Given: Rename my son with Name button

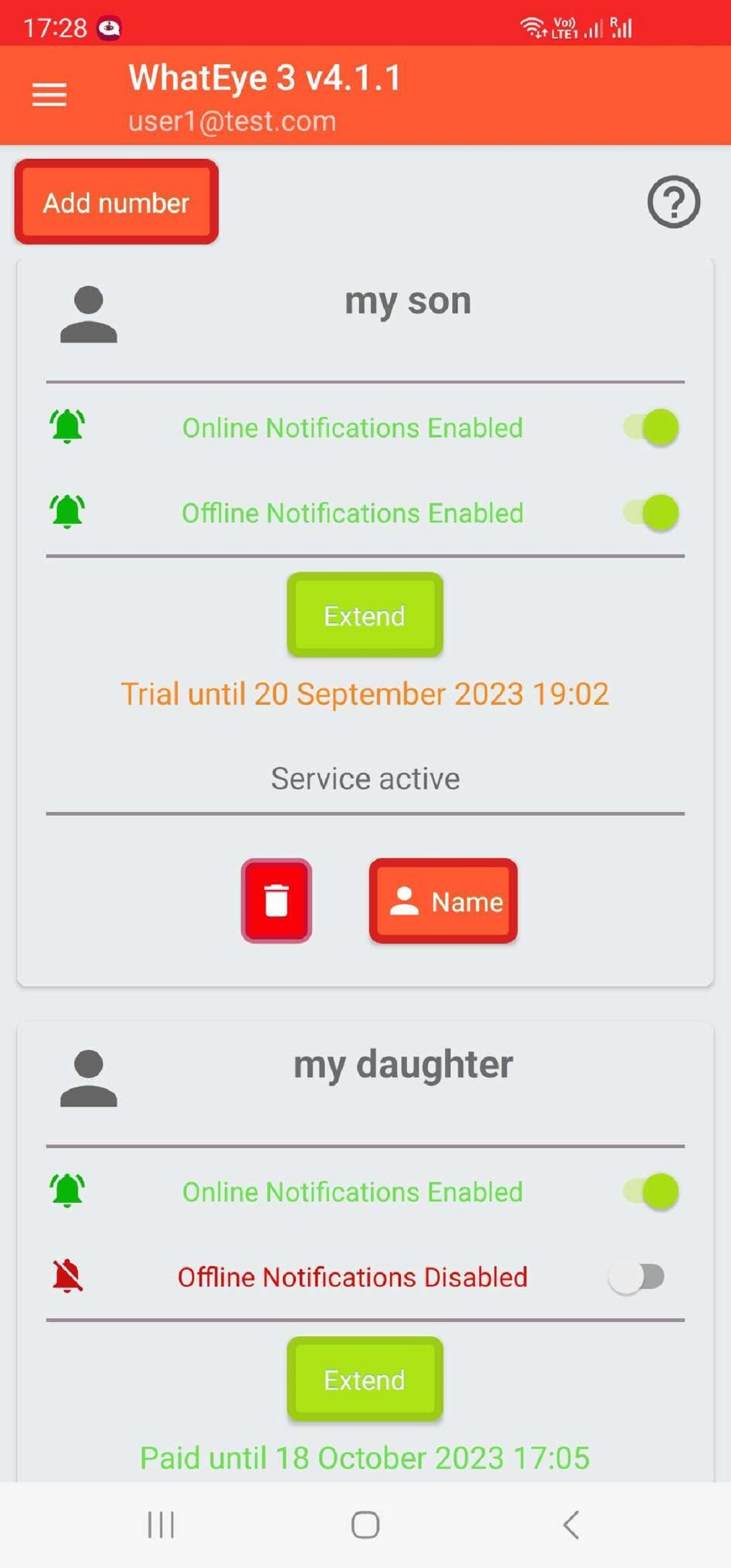Looking at the screenshot, I should (x=443, y=901).
